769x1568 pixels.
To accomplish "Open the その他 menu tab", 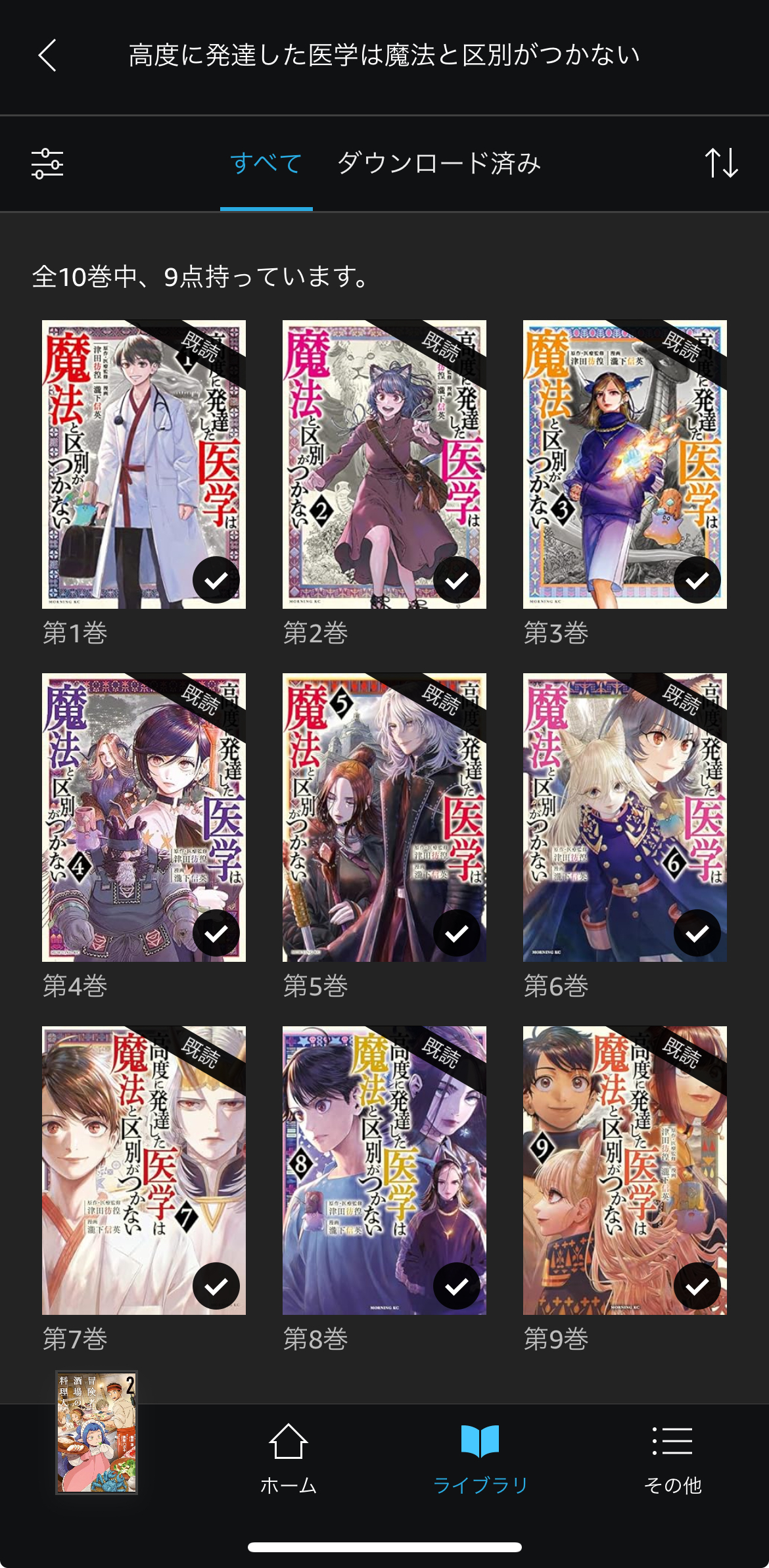I will point(672,1457).
